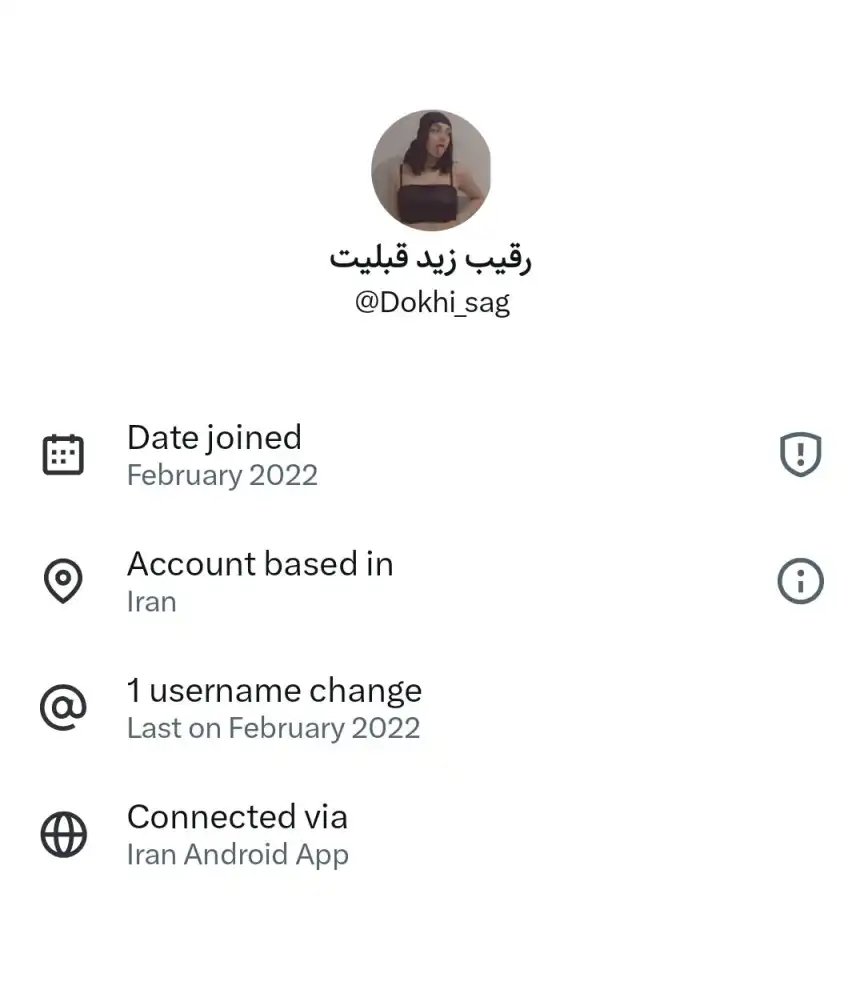Click the shield icon on the Date joined row
The height and width of the screenshot is (982, 864).
(x=799, y=453)
